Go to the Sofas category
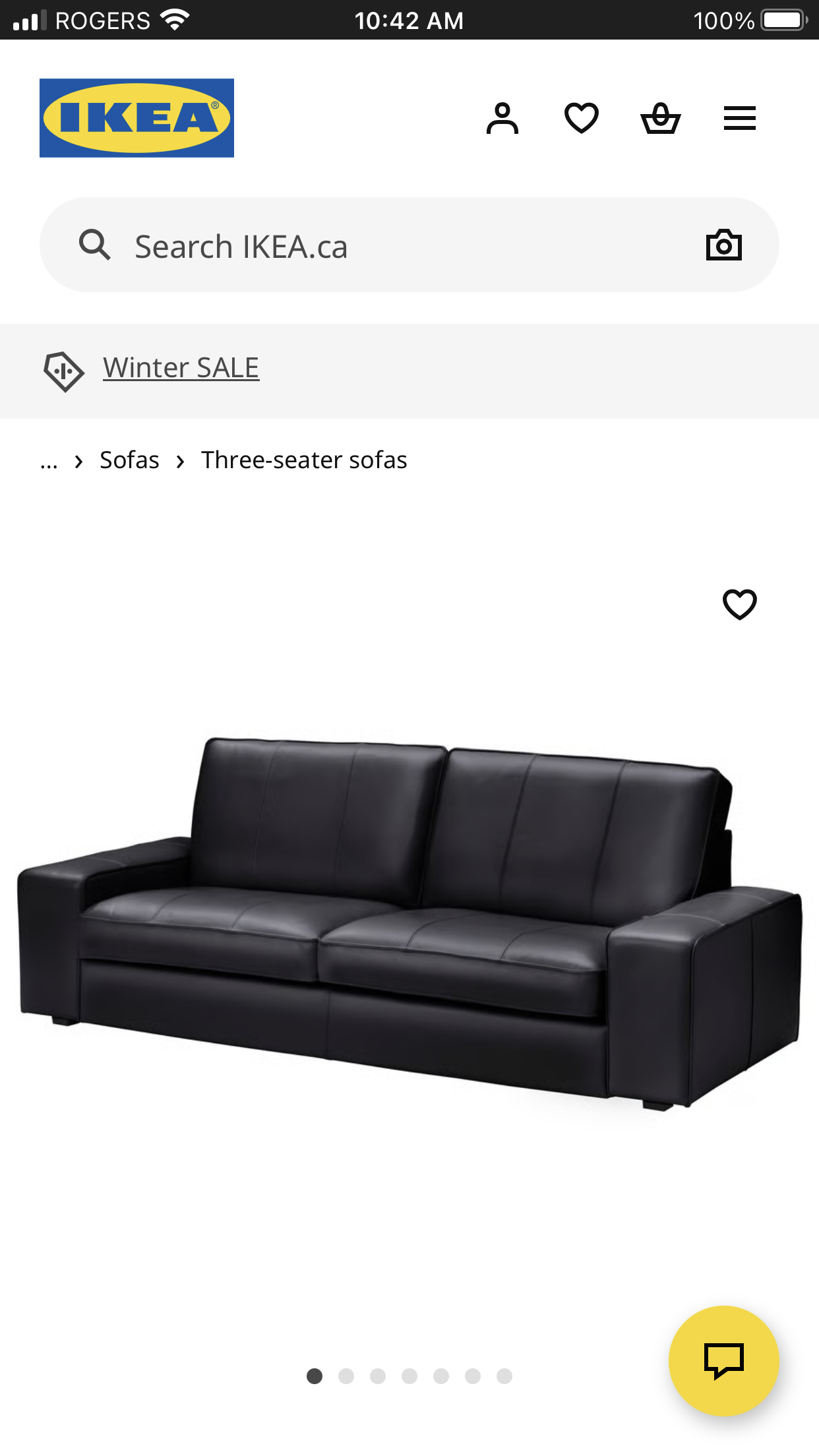Image resolution: width=819 pixels, height=1456 pixels. [129, 460]
